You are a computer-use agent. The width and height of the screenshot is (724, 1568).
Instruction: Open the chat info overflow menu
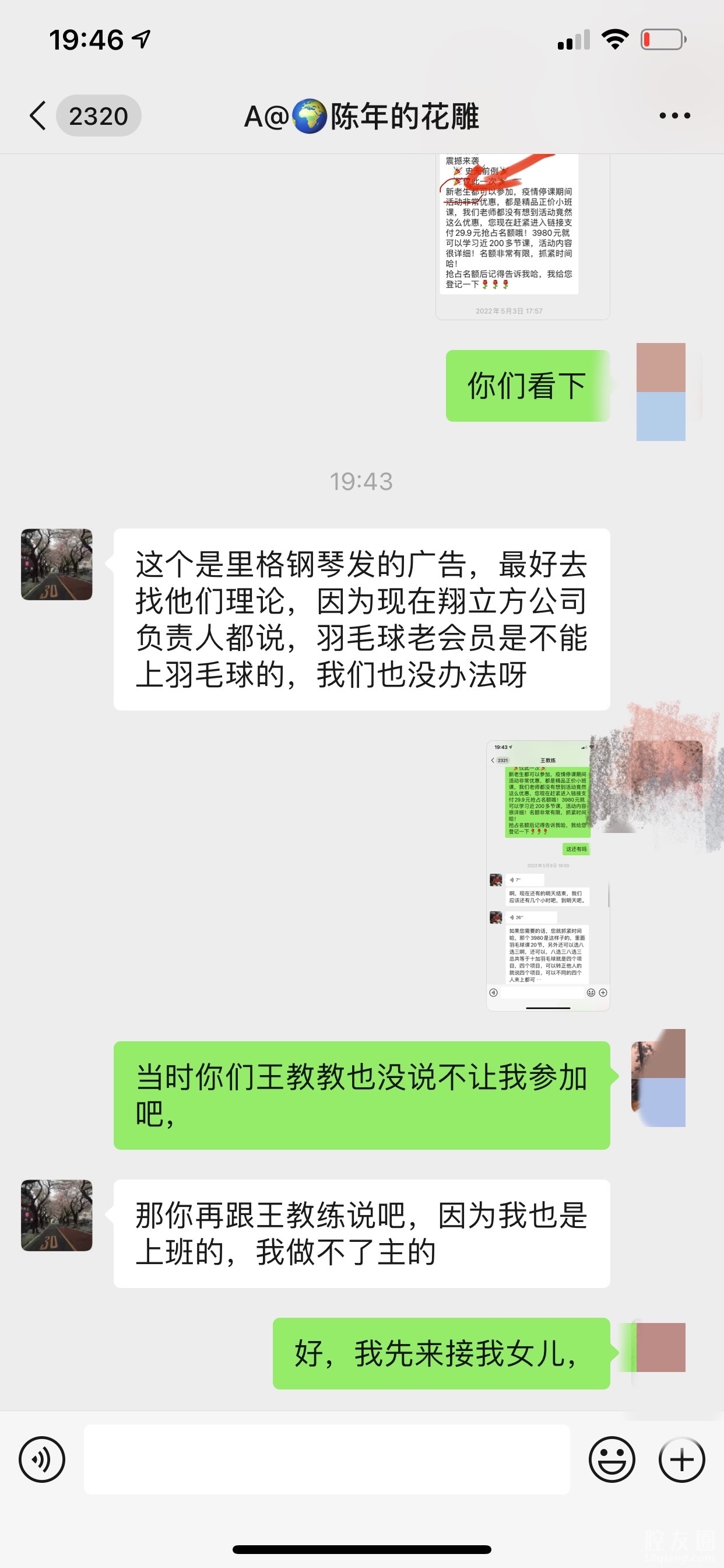coord(674,116)
